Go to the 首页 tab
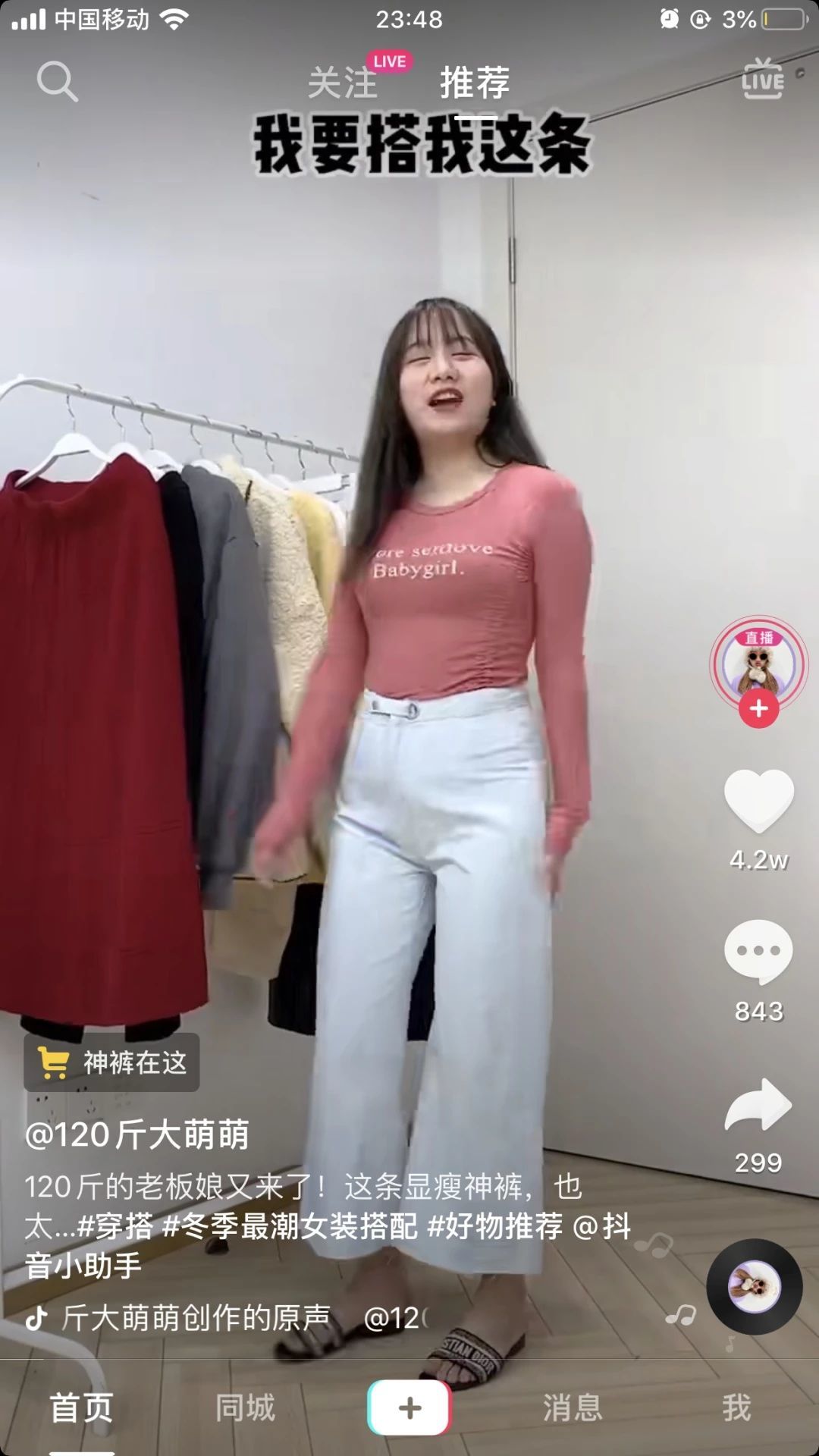The image size is (819, 1456). 81,1407
